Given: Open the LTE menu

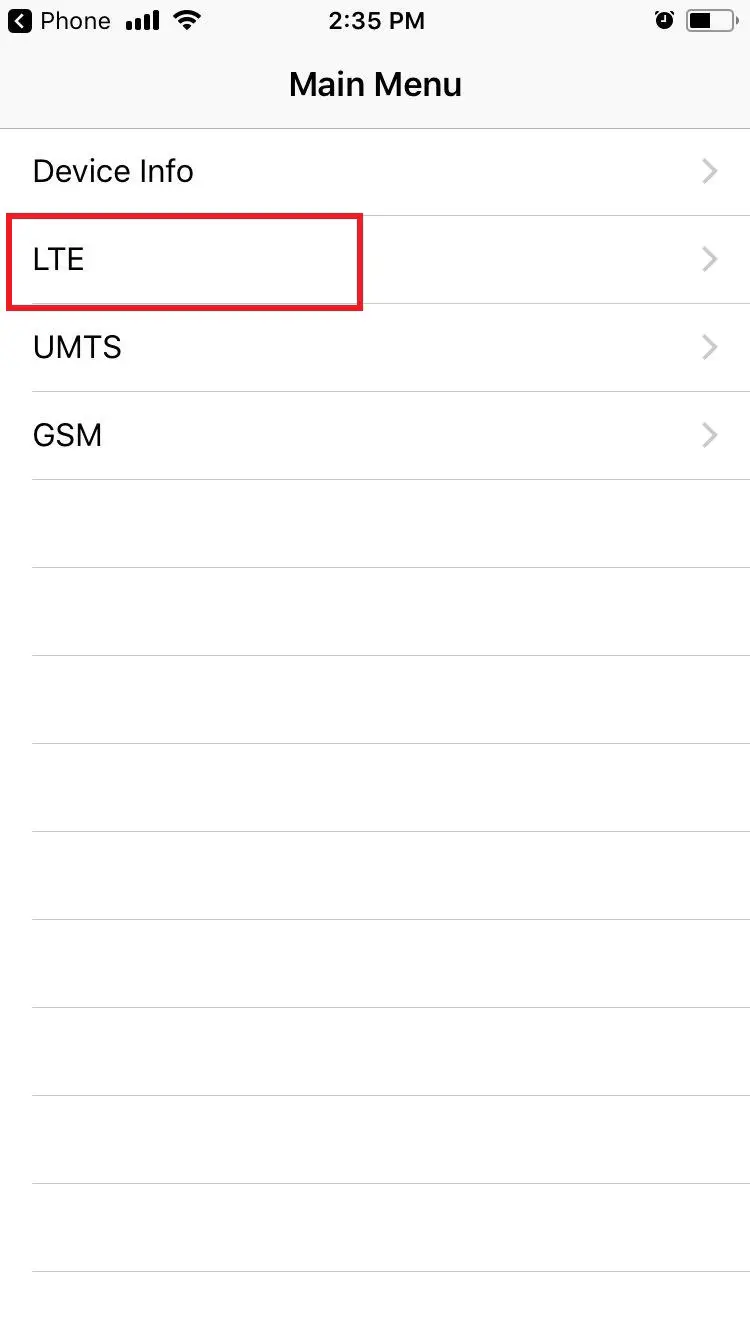Looking at the screenshot, I should pos(375,260).
